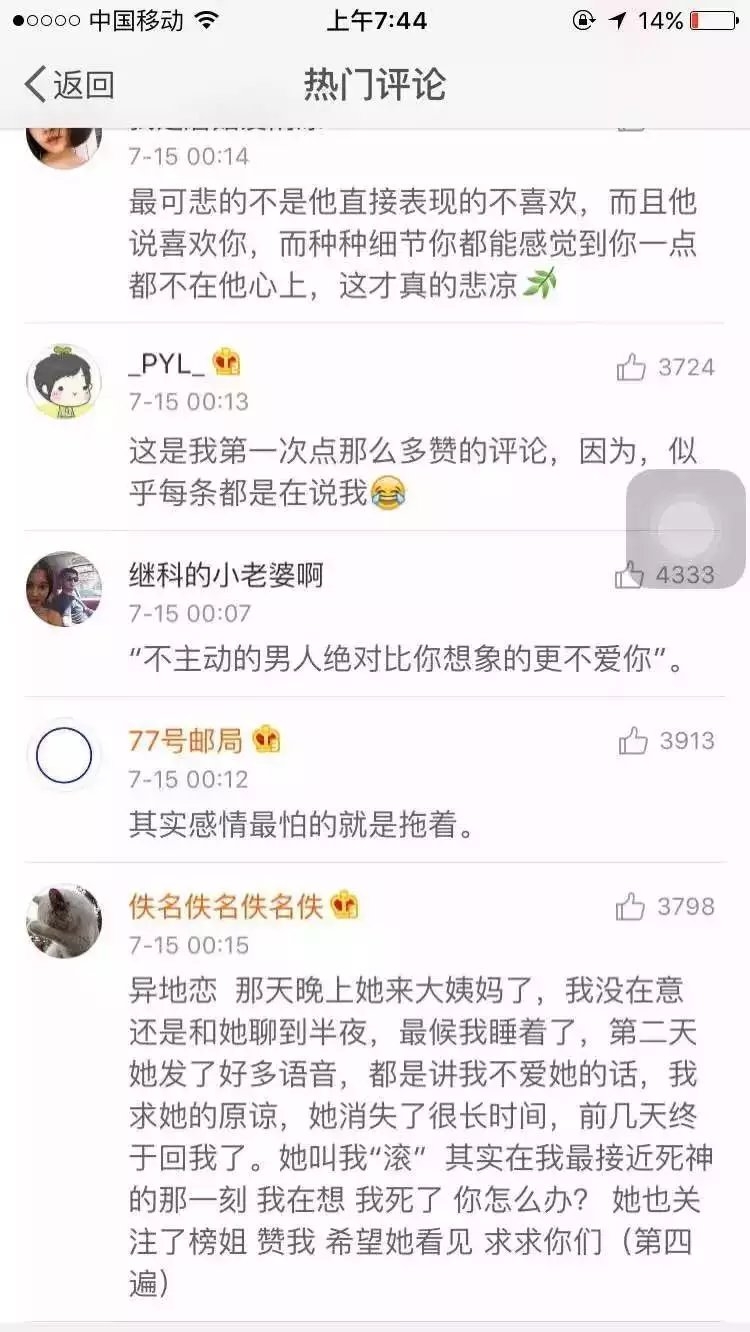Open 佚名佚名佚名佚's profile avatar
750x1332 pixels.
click(x=64, y=922)
